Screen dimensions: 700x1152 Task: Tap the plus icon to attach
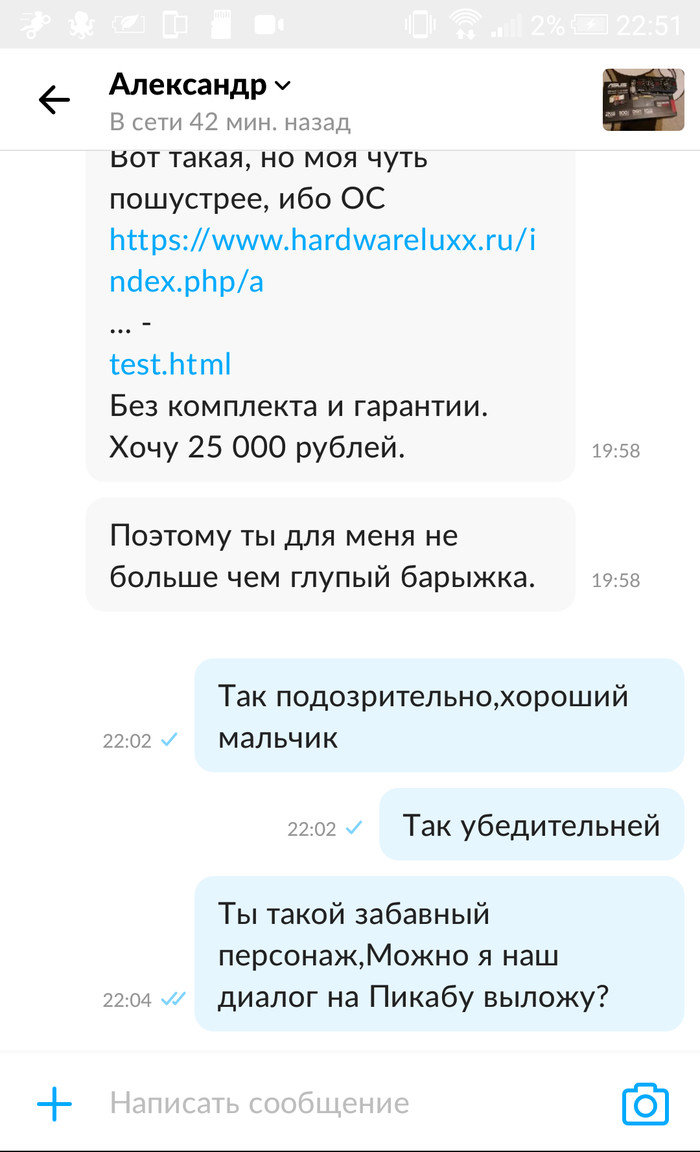[x=54, y=1103]
